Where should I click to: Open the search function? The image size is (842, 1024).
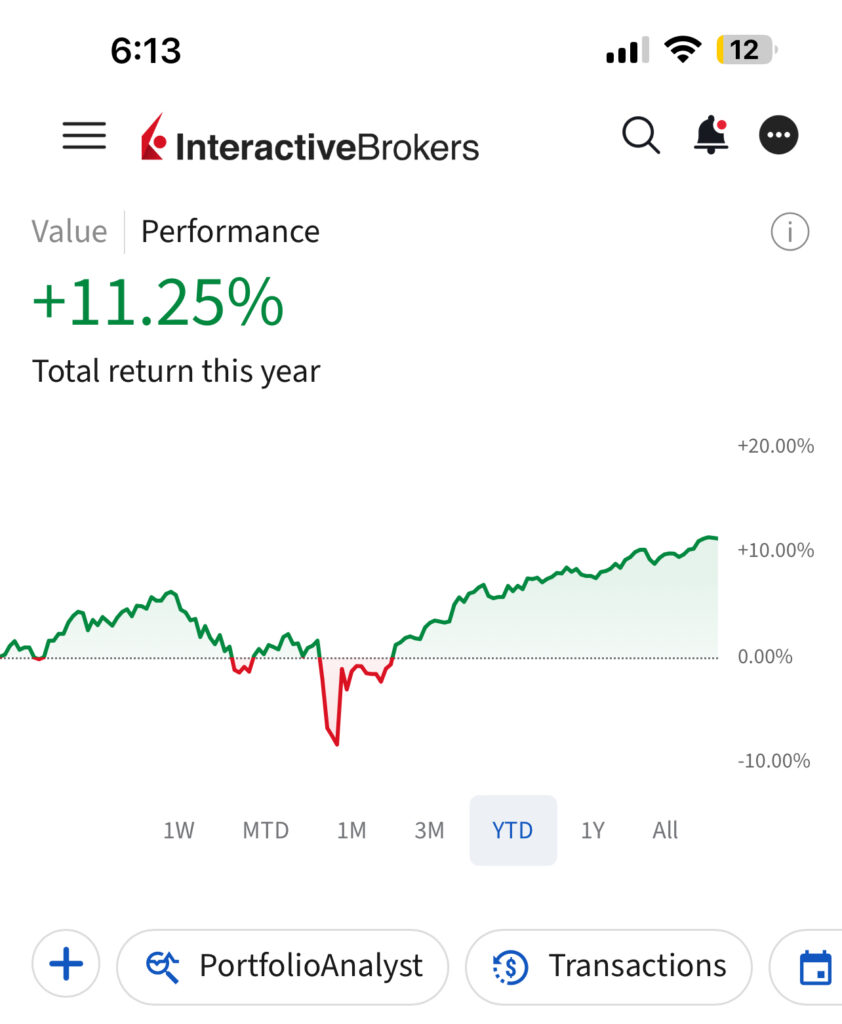tap(640, 135)
